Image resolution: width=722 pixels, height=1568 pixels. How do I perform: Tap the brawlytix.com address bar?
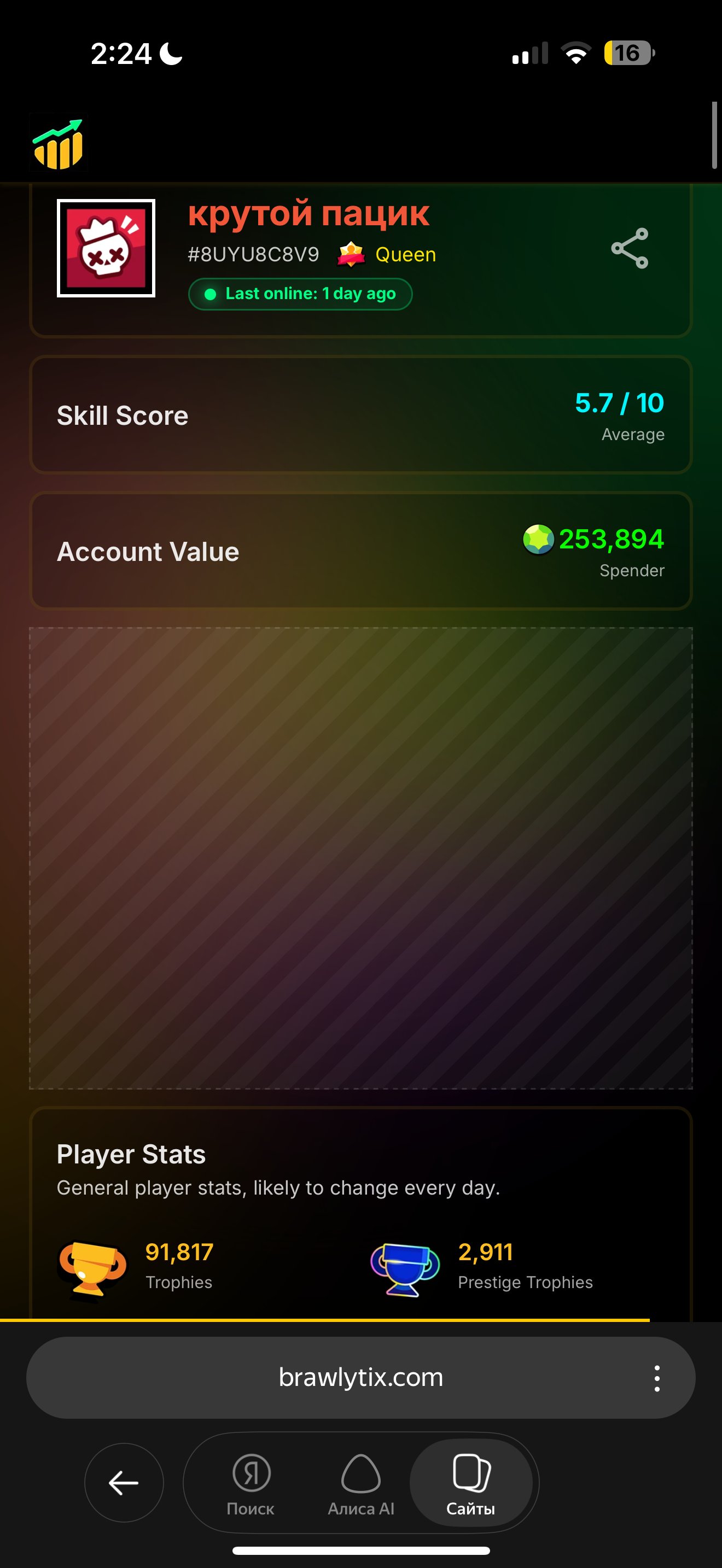[x=360, y=1378]
